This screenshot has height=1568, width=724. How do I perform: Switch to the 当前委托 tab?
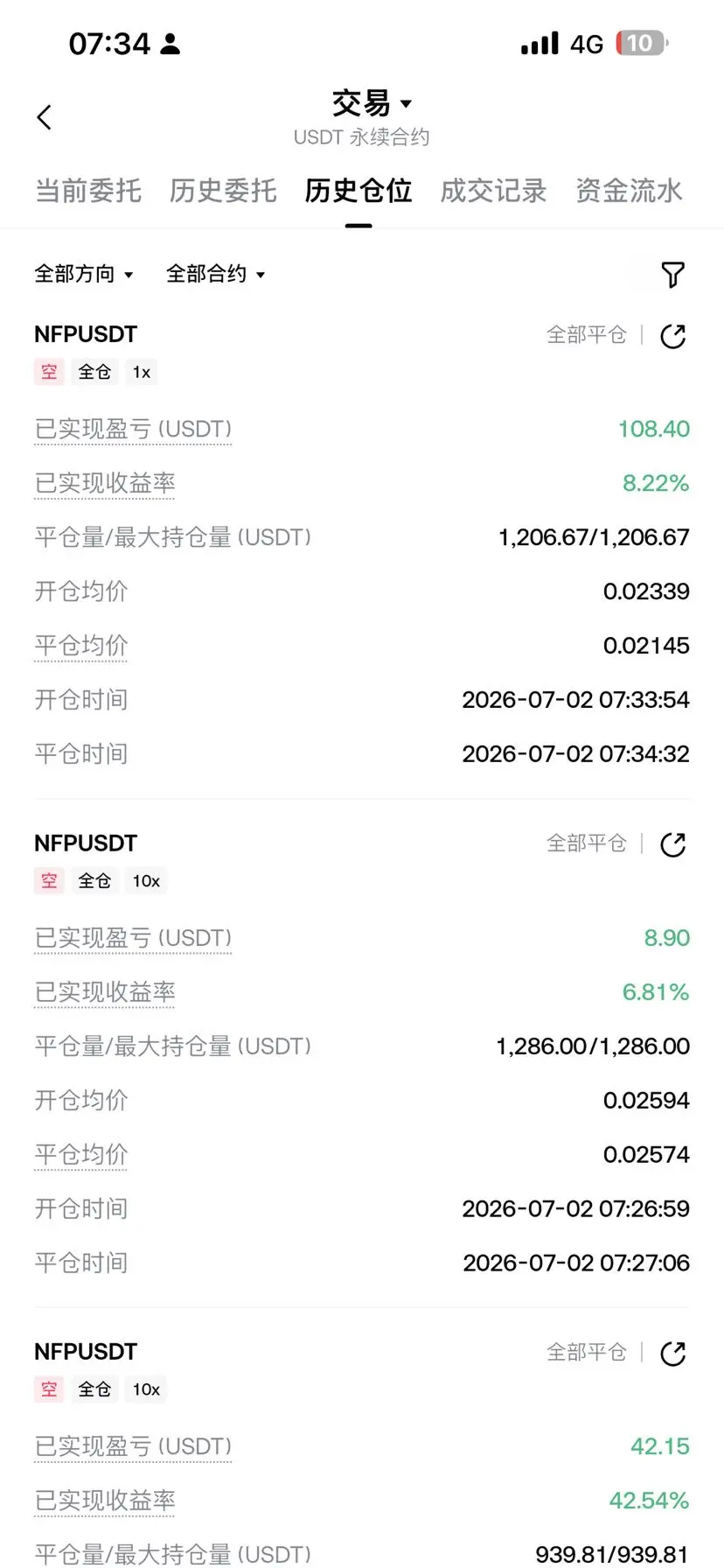[x=88, y=191]
